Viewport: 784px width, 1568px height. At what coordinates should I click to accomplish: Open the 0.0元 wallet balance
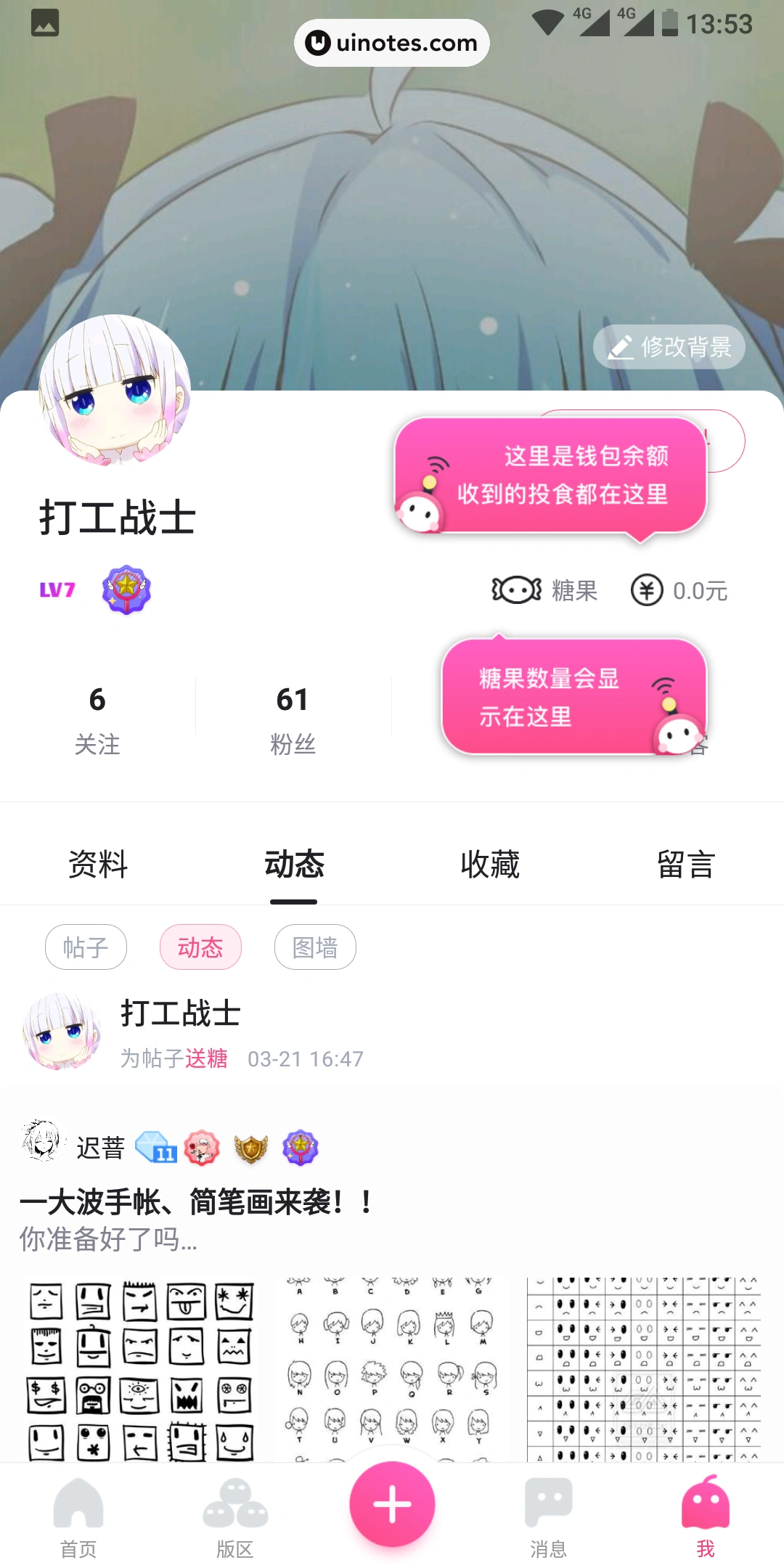(679, 590)
